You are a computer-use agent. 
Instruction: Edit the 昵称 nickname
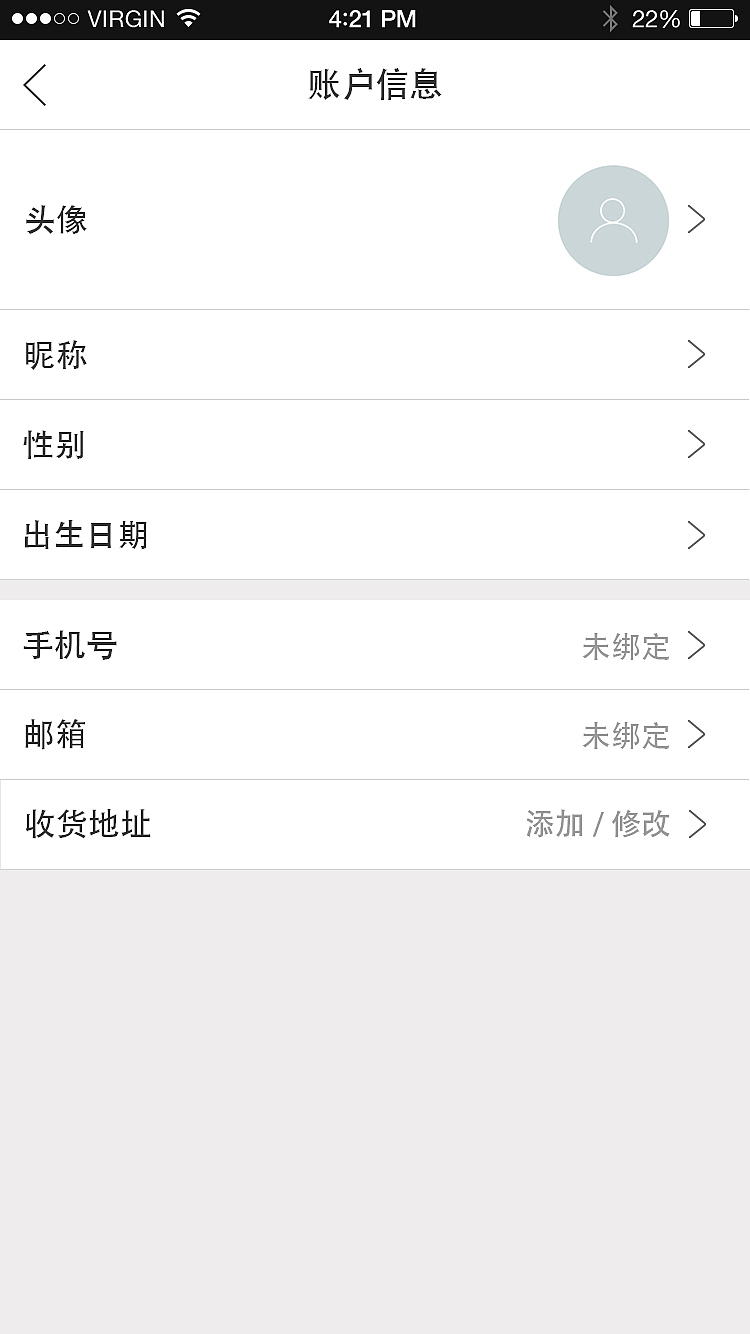[x=375, y=355]
